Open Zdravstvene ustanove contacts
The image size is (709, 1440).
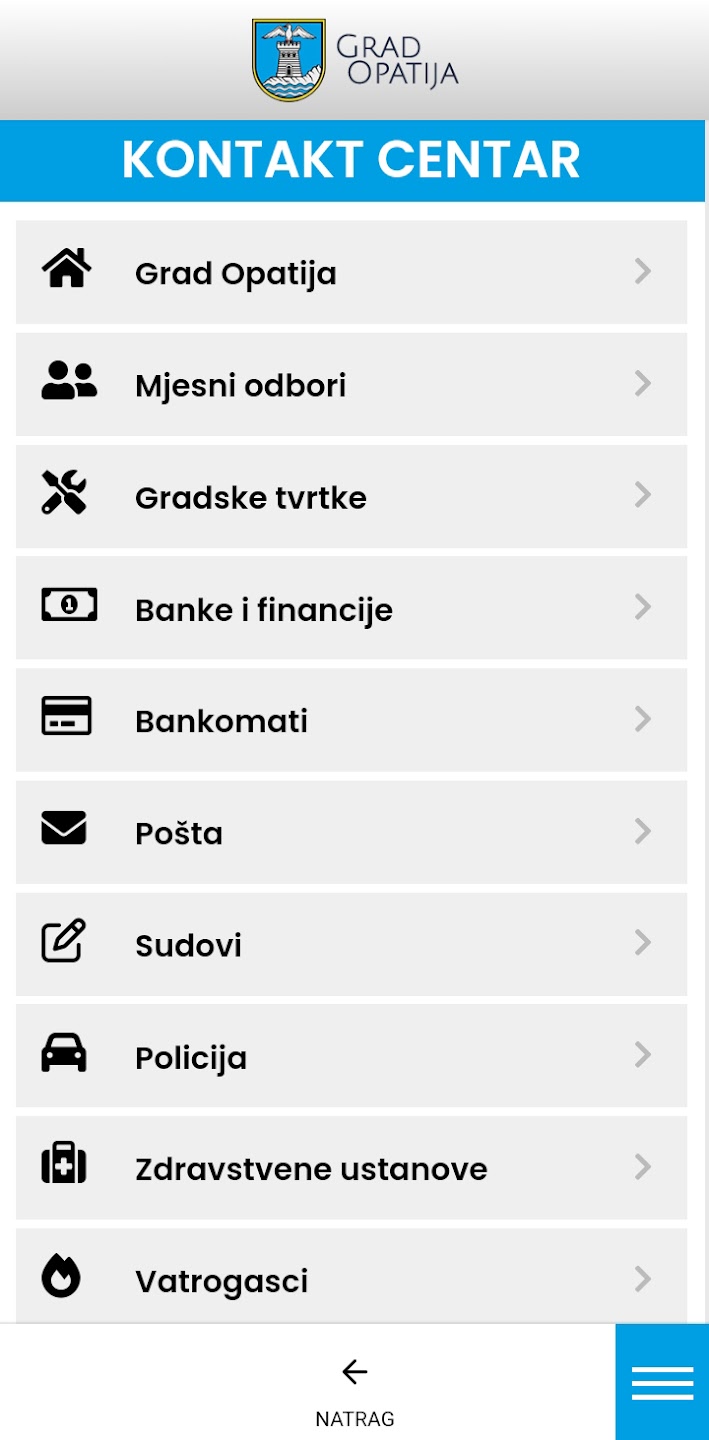pyautogui.click(x=351, y=1168)
